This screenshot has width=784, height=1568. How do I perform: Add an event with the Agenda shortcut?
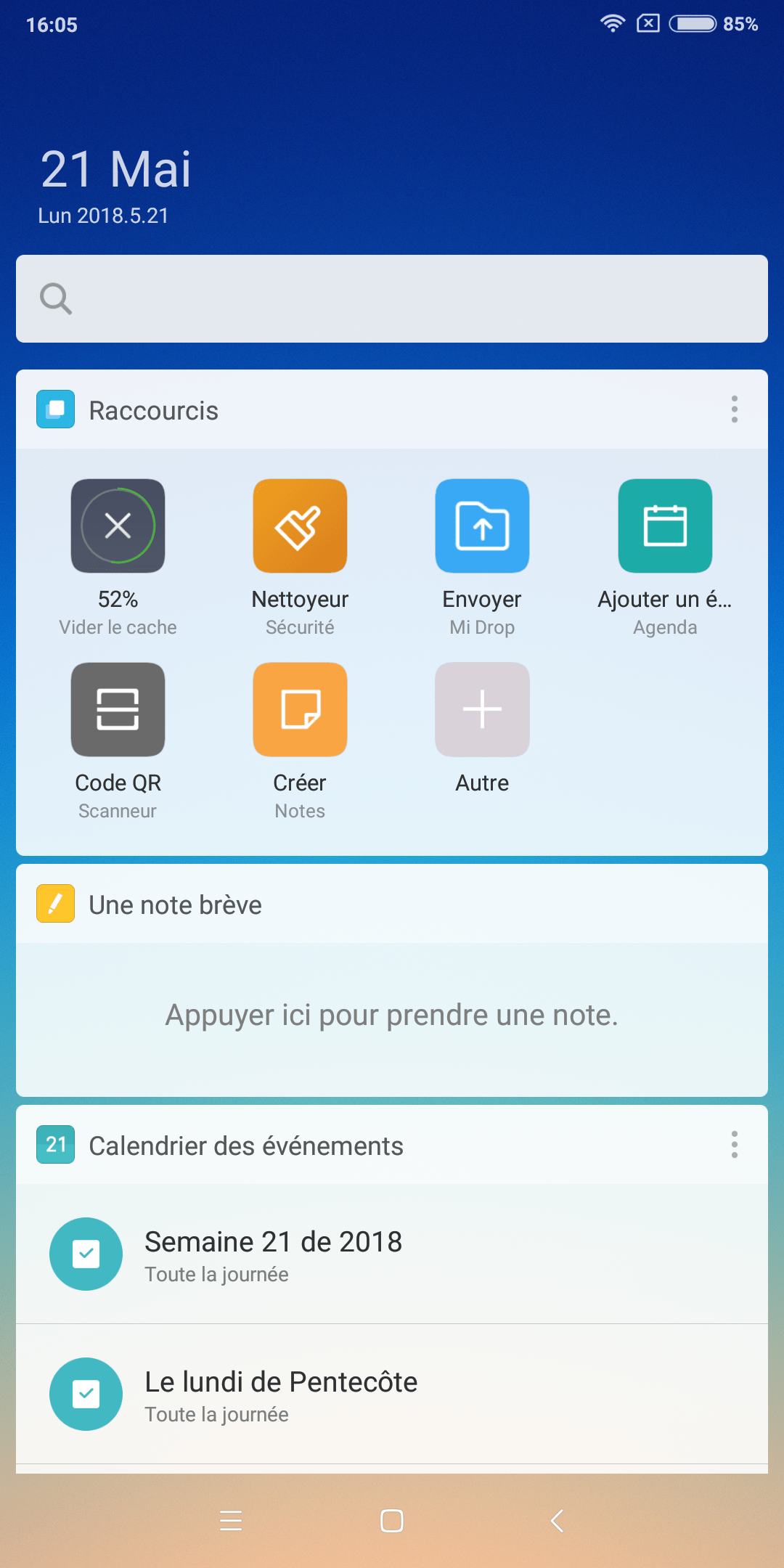tap(665, 526)
